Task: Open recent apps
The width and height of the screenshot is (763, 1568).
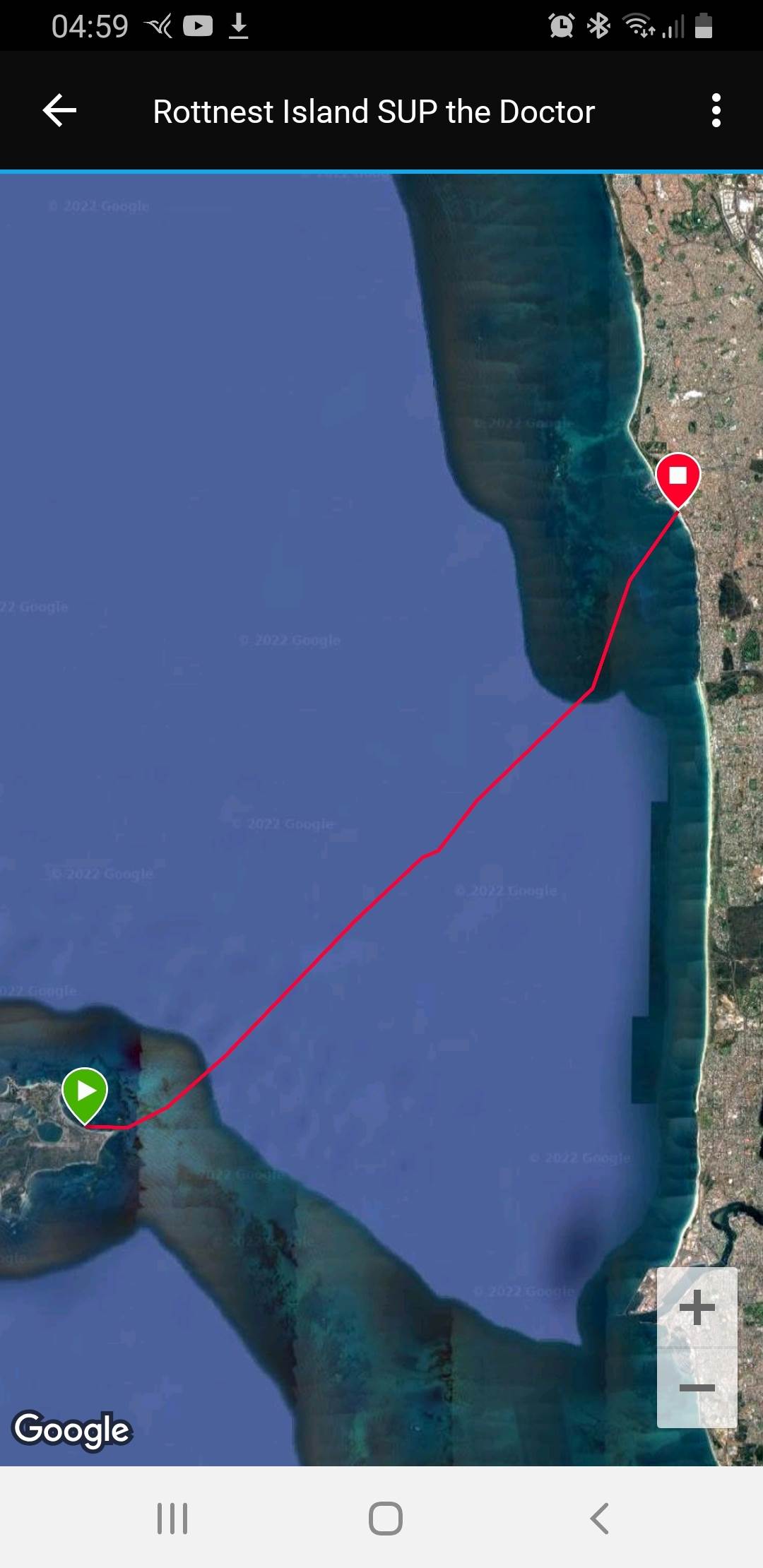Action: click(172, 1518)
